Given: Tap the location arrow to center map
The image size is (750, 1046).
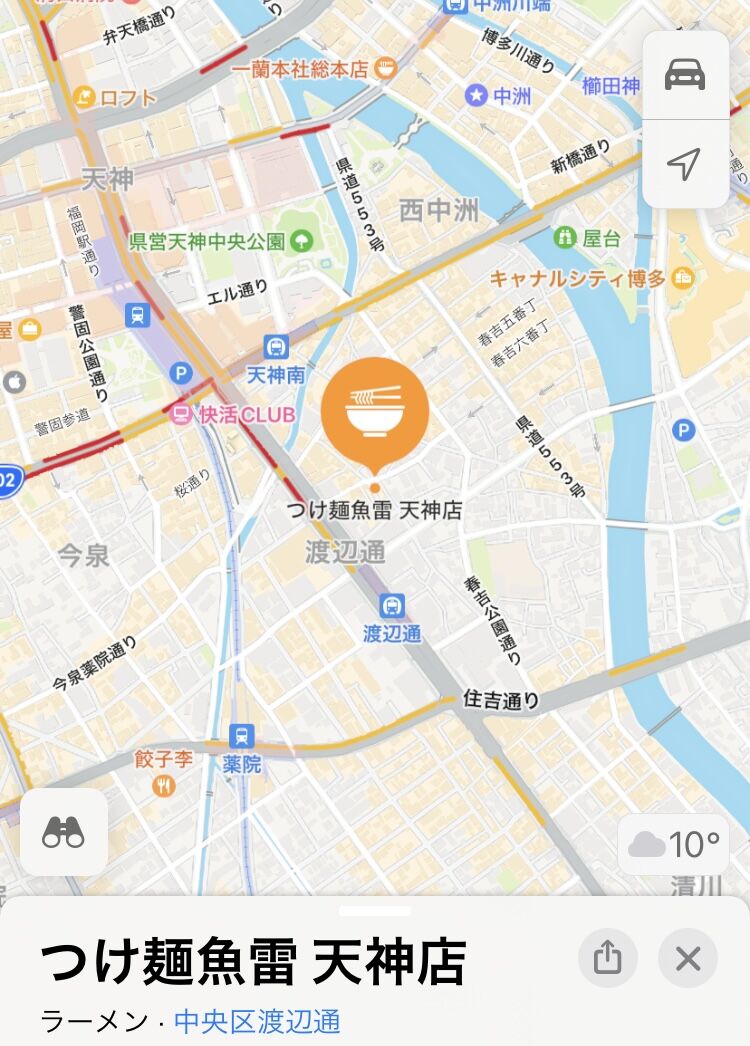Looking at the screenshot, I should coord(685,163).
